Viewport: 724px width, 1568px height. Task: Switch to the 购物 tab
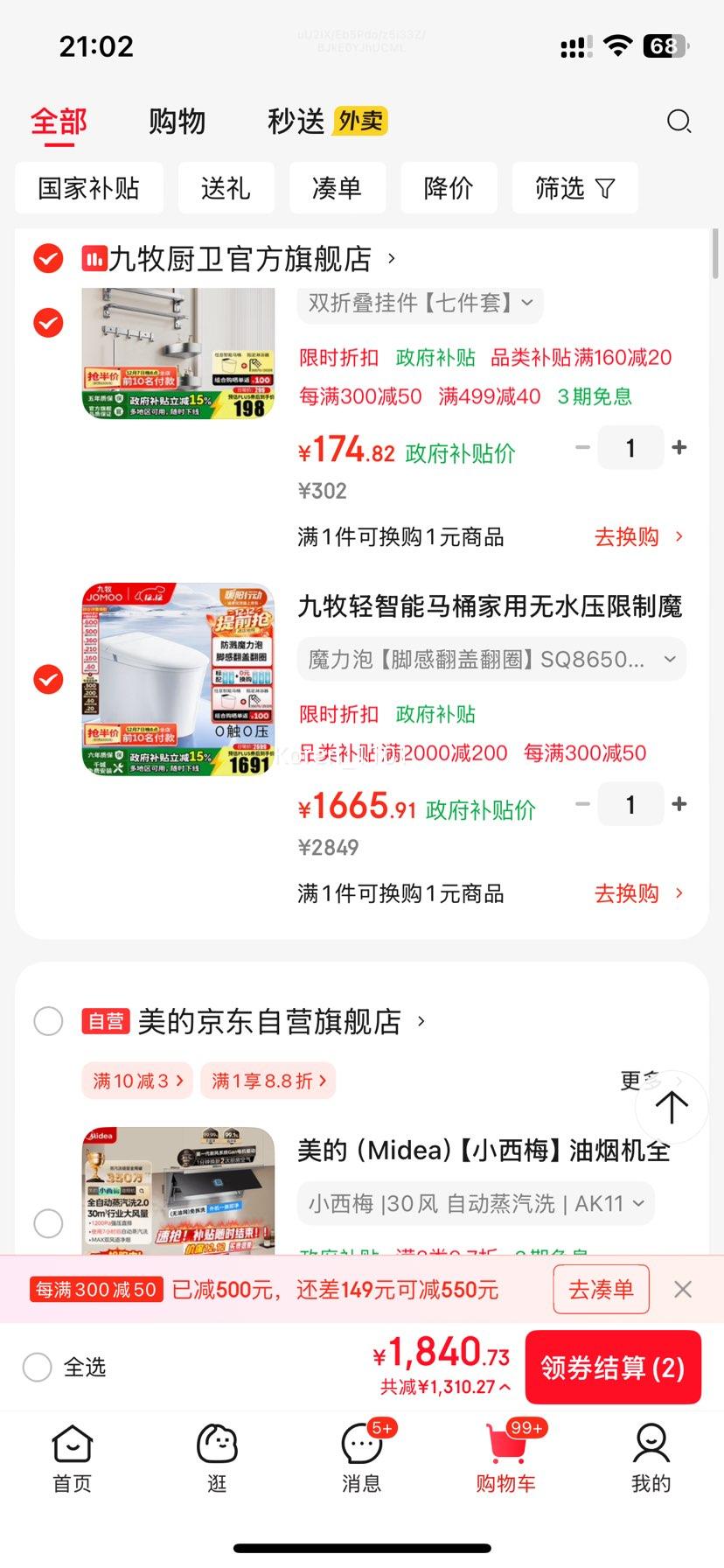(x=177, y=122)
